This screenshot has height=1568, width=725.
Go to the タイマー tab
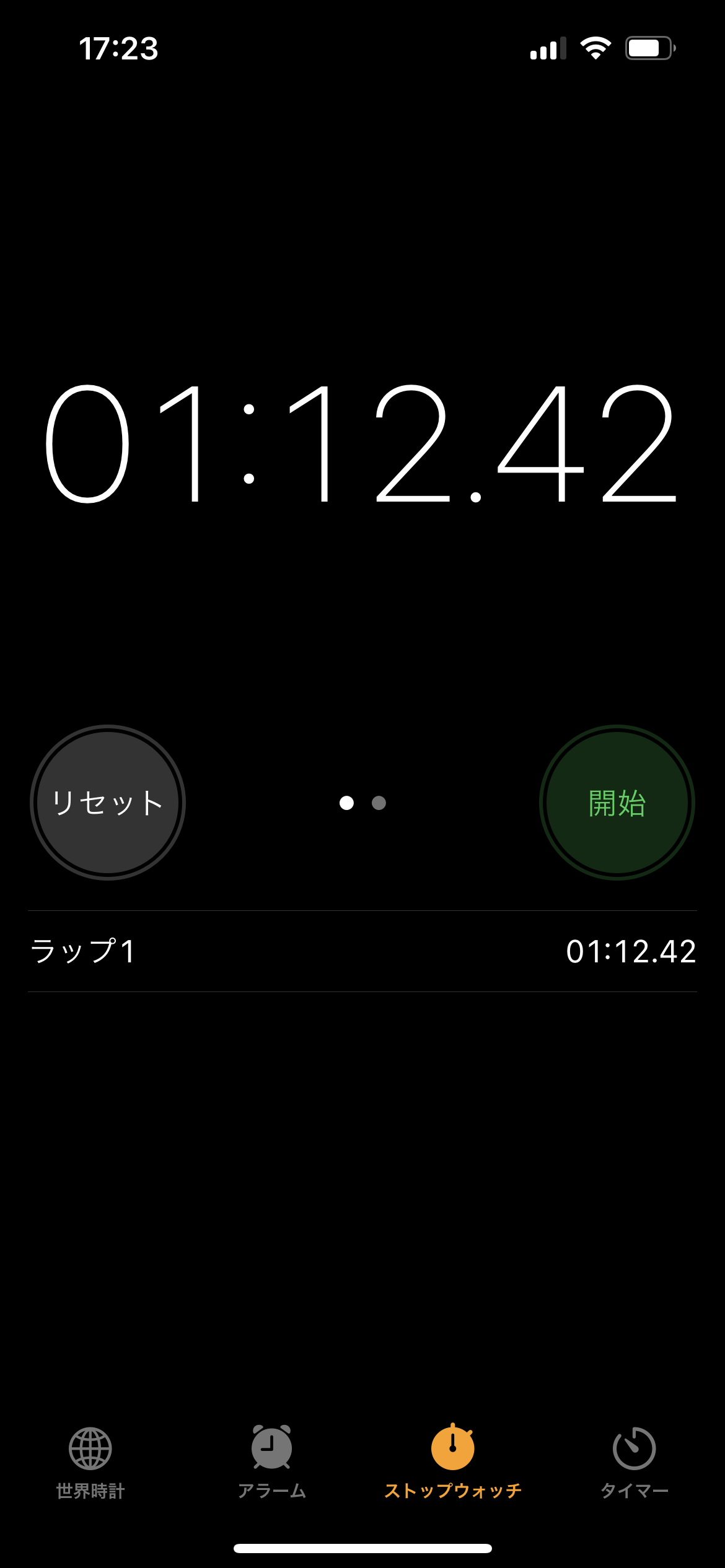(634, 1463)
